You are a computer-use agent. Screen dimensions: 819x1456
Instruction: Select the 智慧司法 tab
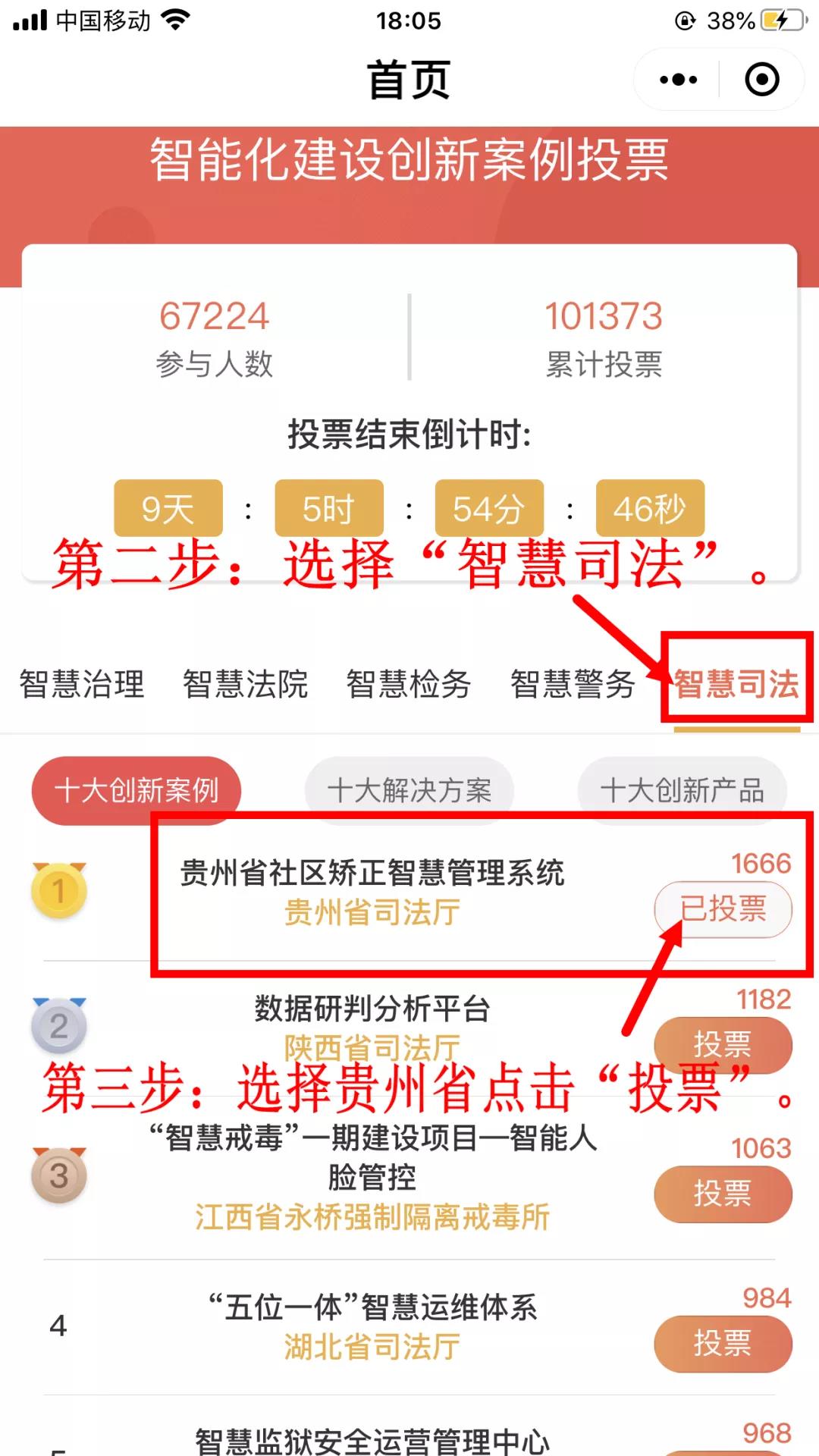click(x=736, y=684)
